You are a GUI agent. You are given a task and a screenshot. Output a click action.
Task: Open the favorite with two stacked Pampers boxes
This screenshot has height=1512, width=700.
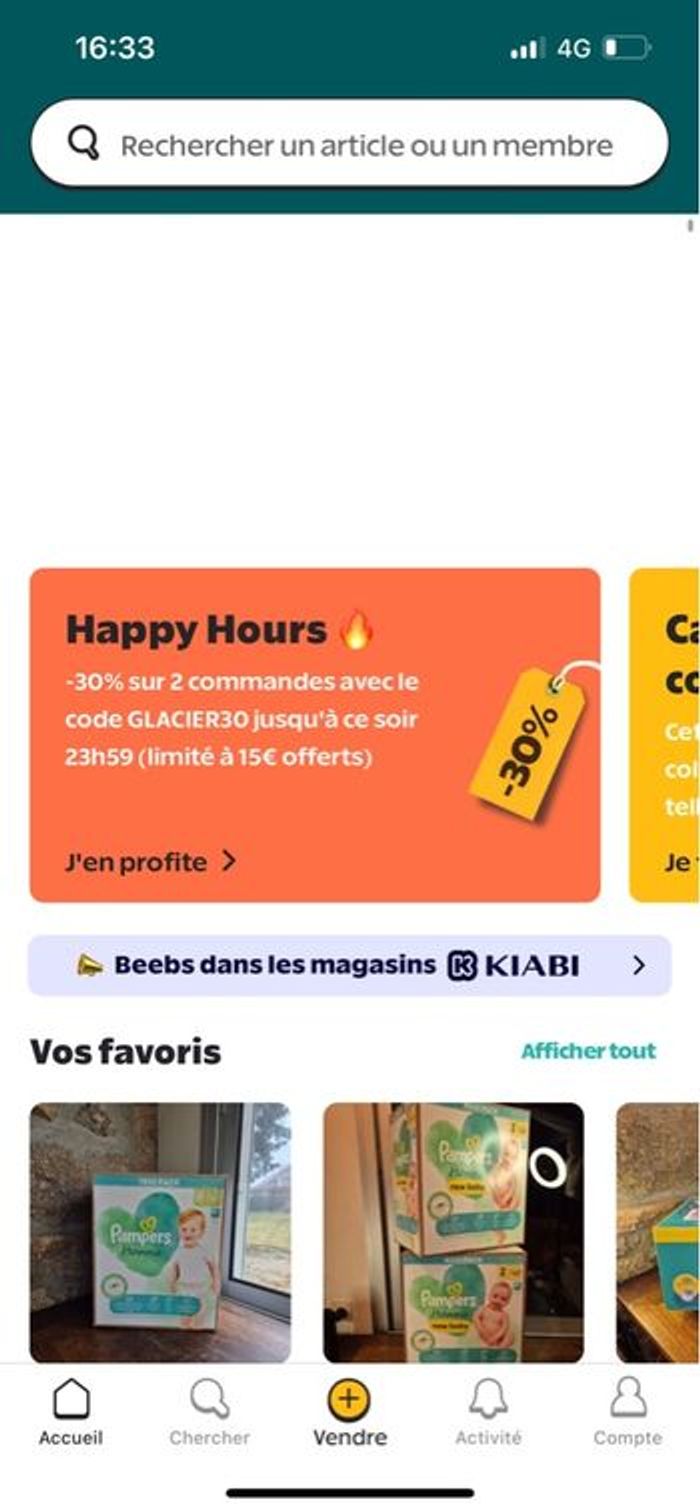[x=453, y=1232]
